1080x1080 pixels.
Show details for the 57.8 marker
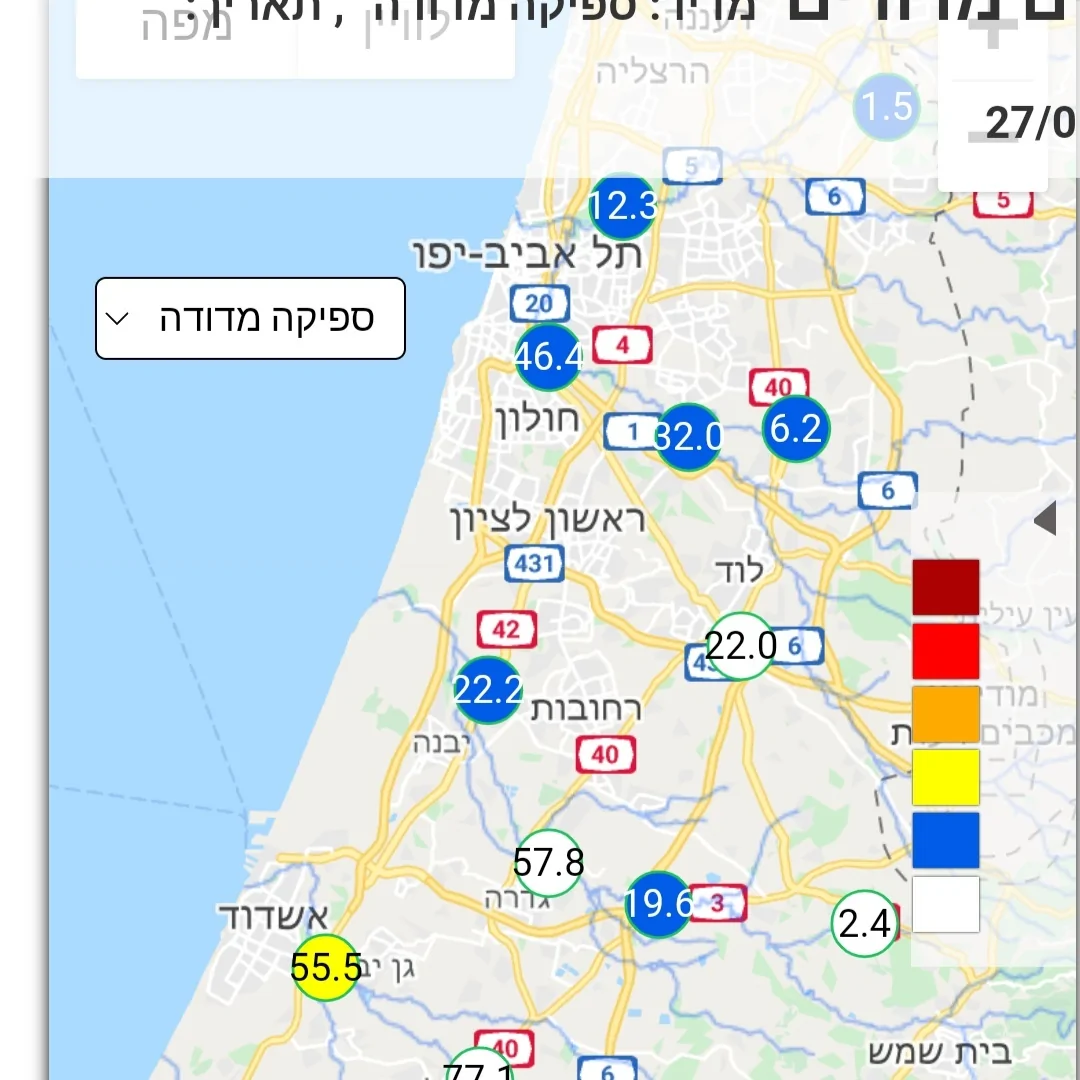coord(548,862)
